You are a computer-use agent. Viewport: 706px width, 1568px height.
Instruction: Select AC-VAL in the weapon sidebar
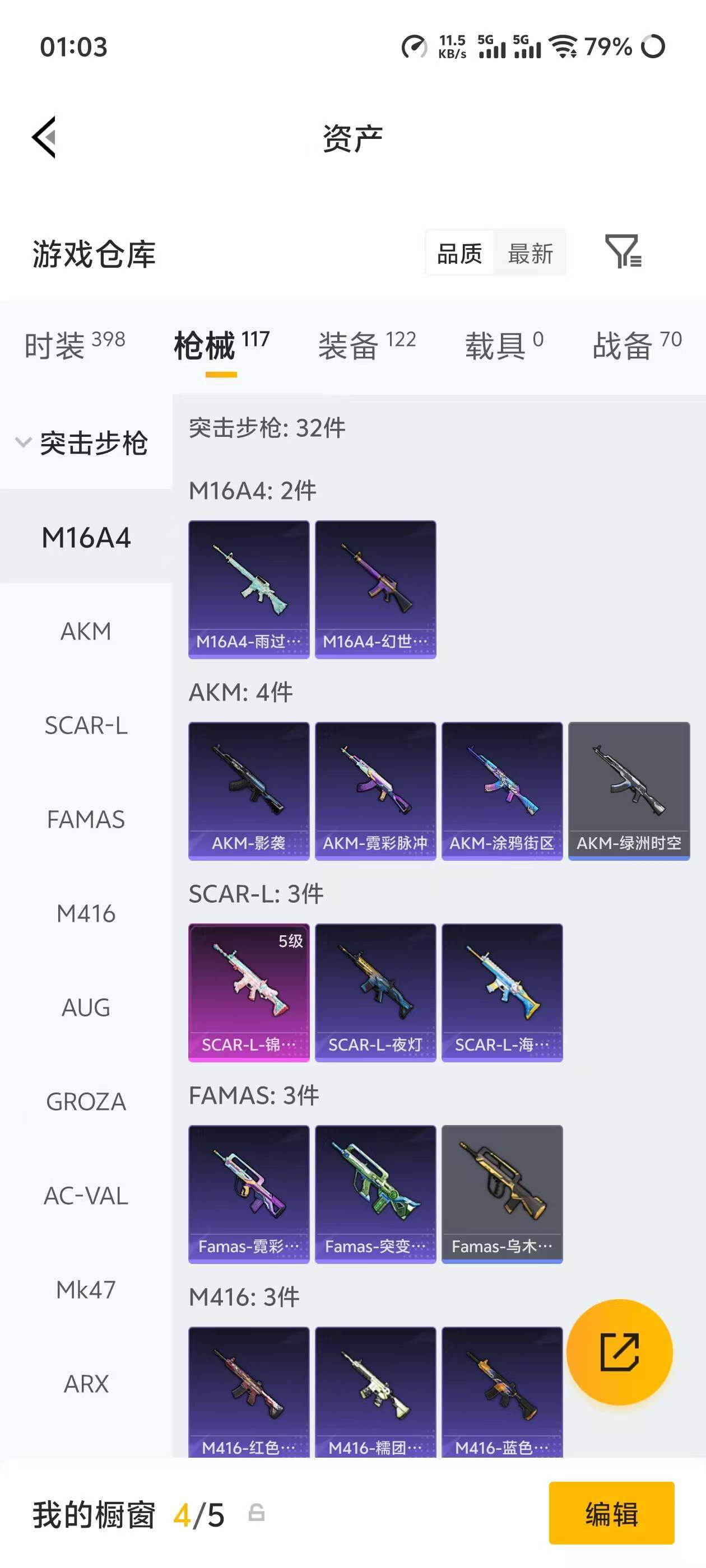pyautogui.click(x=85, y=1196)
